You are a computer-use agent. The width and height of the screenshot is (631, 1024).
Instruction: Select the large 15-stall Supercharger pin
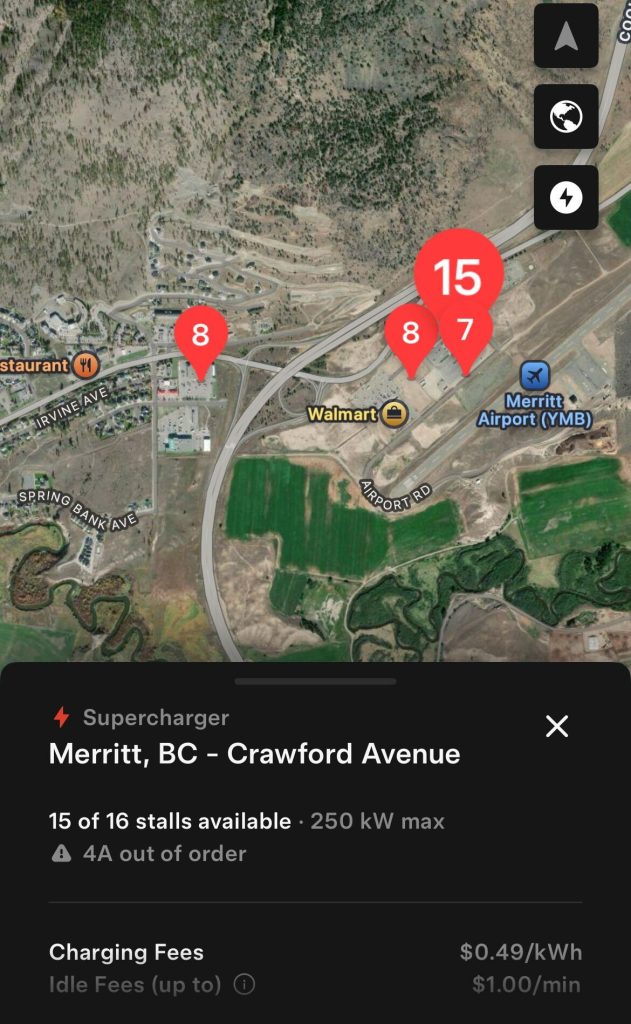coord(459,274)
